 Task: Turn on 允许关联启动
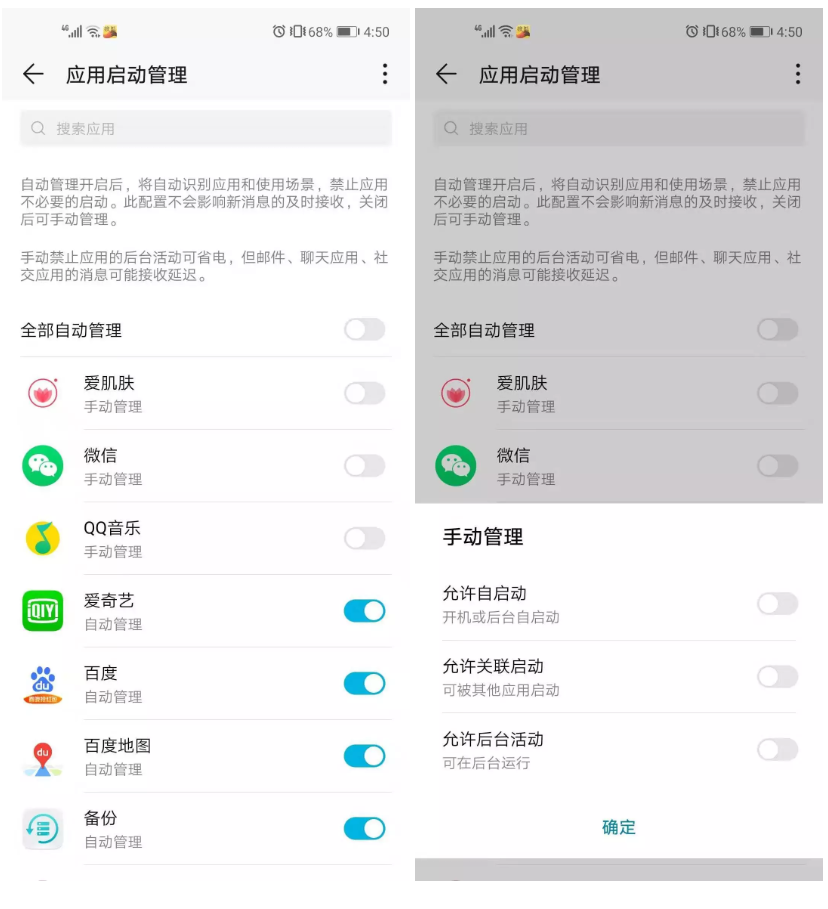pyautogui.click(x=777, y=677)
